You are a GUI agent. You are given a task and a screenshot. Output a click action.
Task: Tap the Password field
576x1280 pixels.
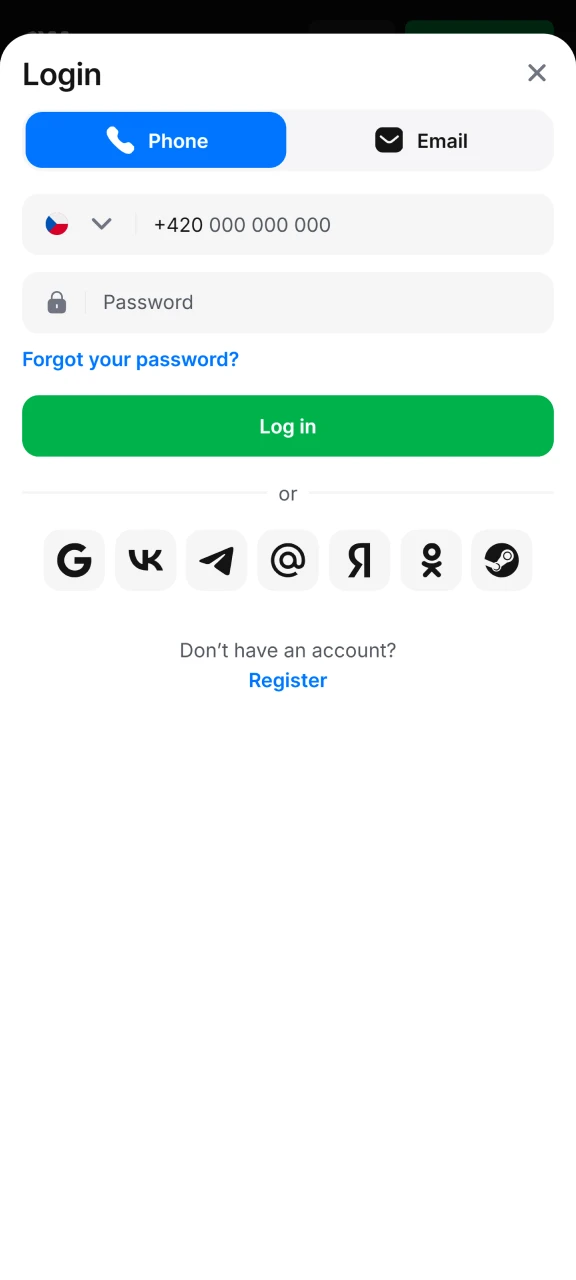288,302
